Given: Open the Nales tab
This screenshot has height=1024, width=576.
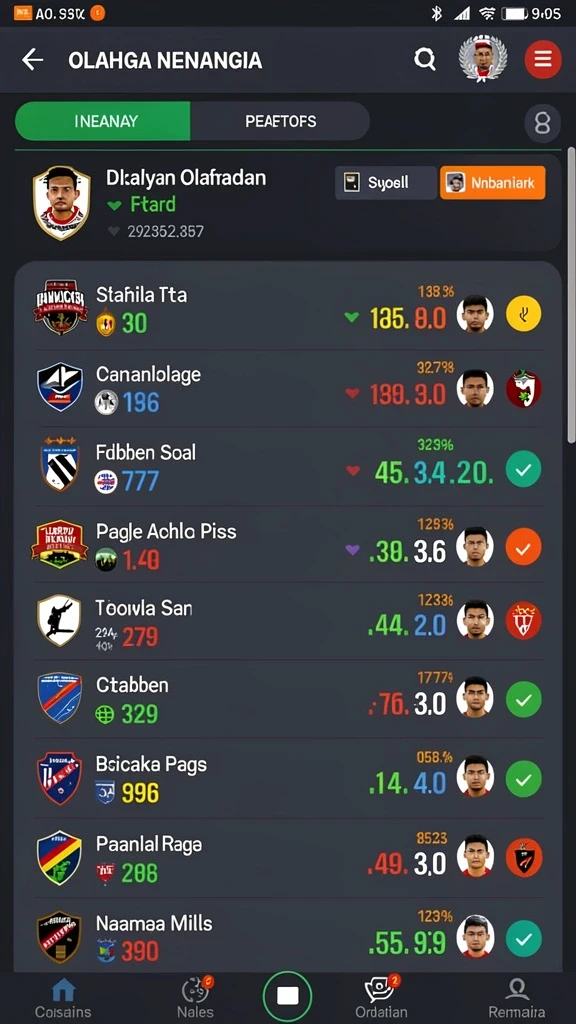Looking at the screenshot, I should tap(195, 998).
